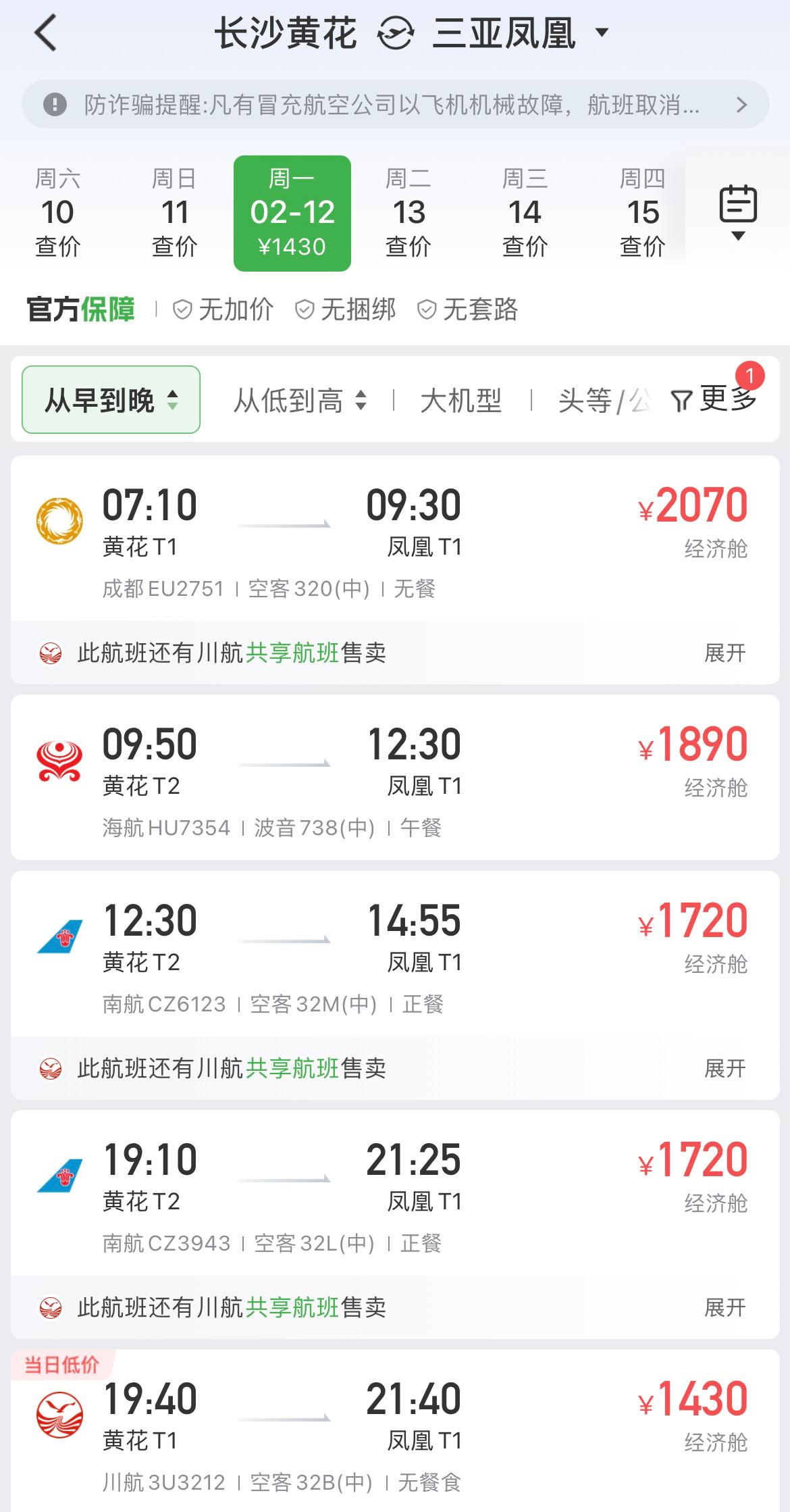Select Thursday the 15th date

(x=642, y=213)
